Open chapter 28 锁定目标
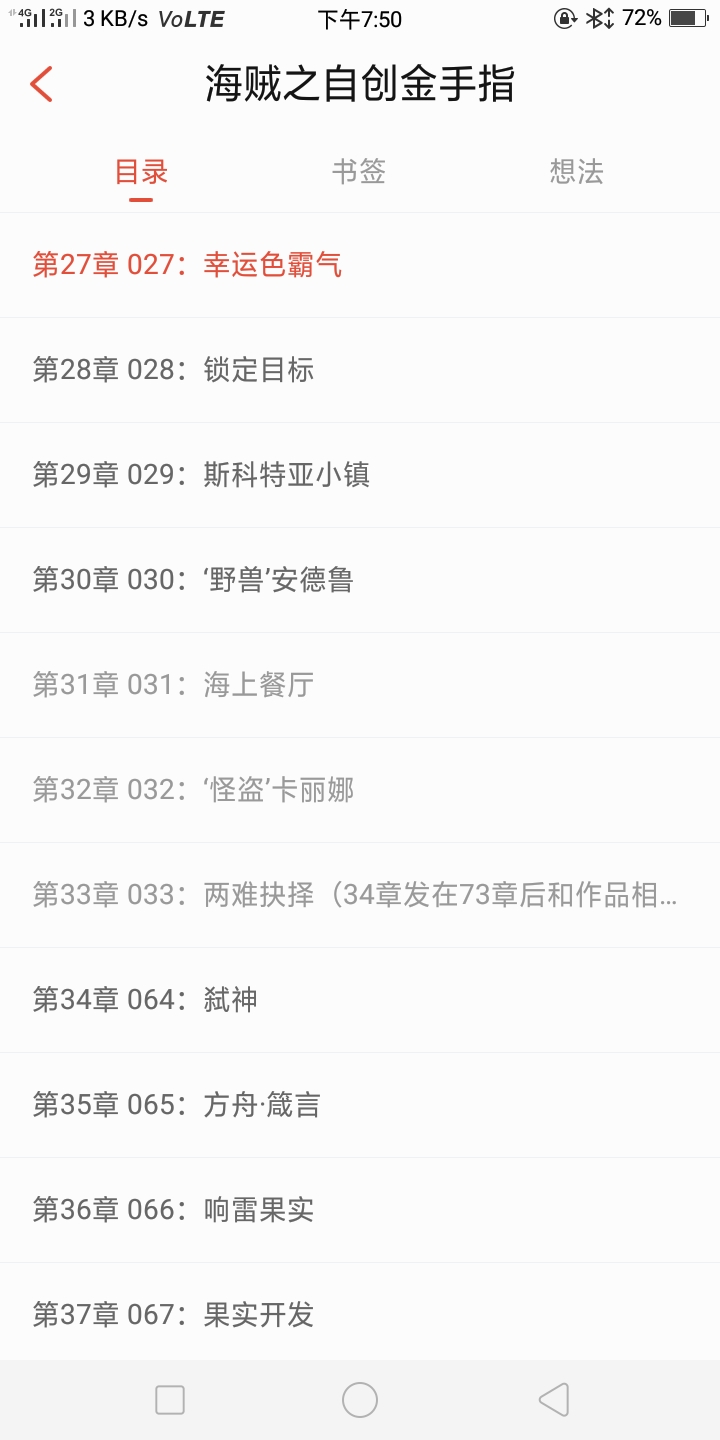 360,370
